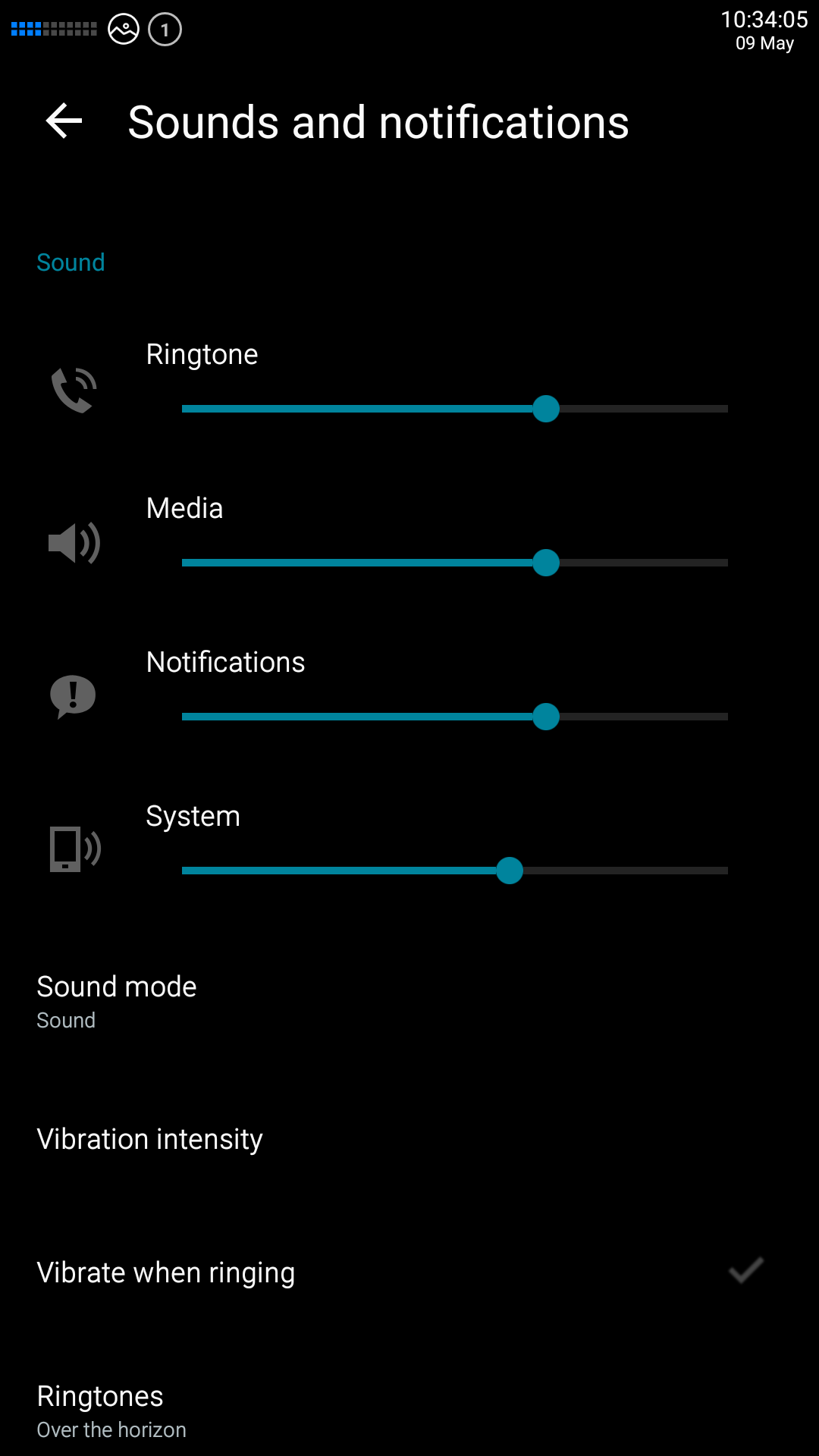
Task: Open Vibration intensity settings
Action: (x=150, y=1139)
